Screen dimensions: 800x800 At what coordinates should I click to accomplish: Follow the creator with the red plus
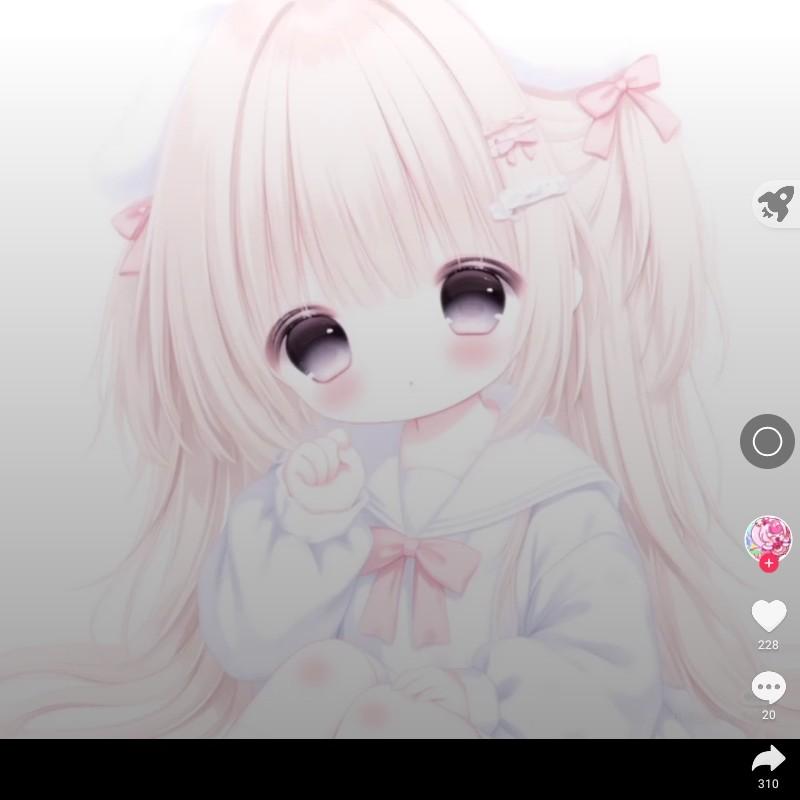[769, 564]
